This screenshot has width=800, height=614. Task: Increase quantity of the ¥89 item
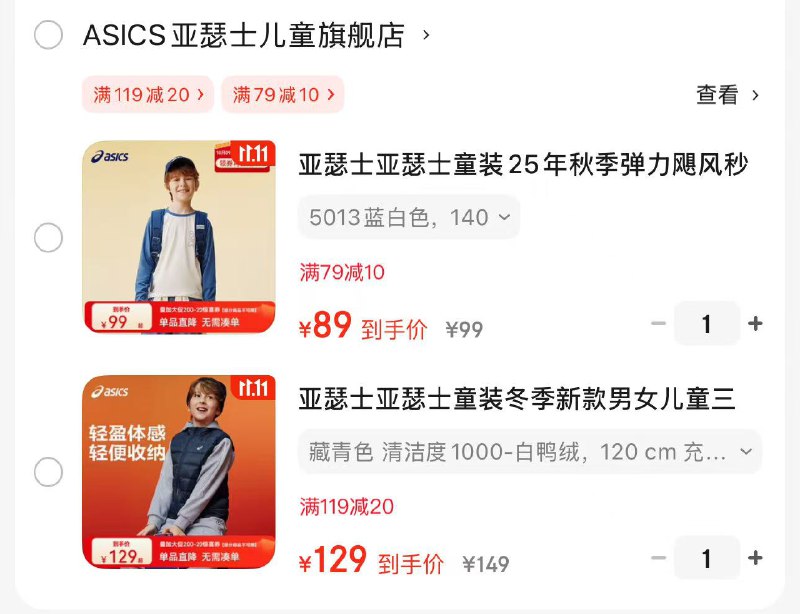pyautogui.click(x=755, y=324)
